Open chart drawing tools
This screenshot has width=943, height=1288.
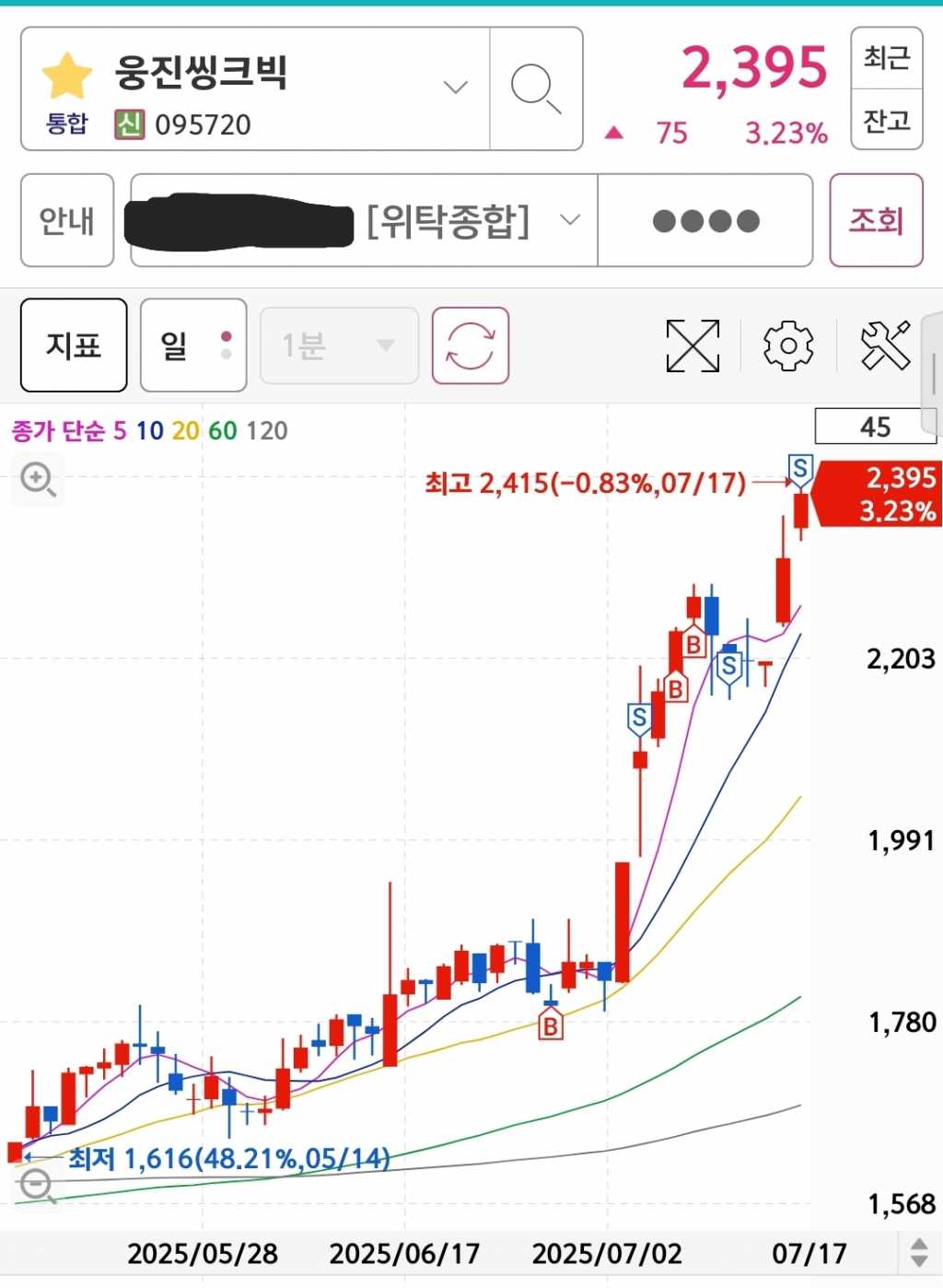click(885, 345)
